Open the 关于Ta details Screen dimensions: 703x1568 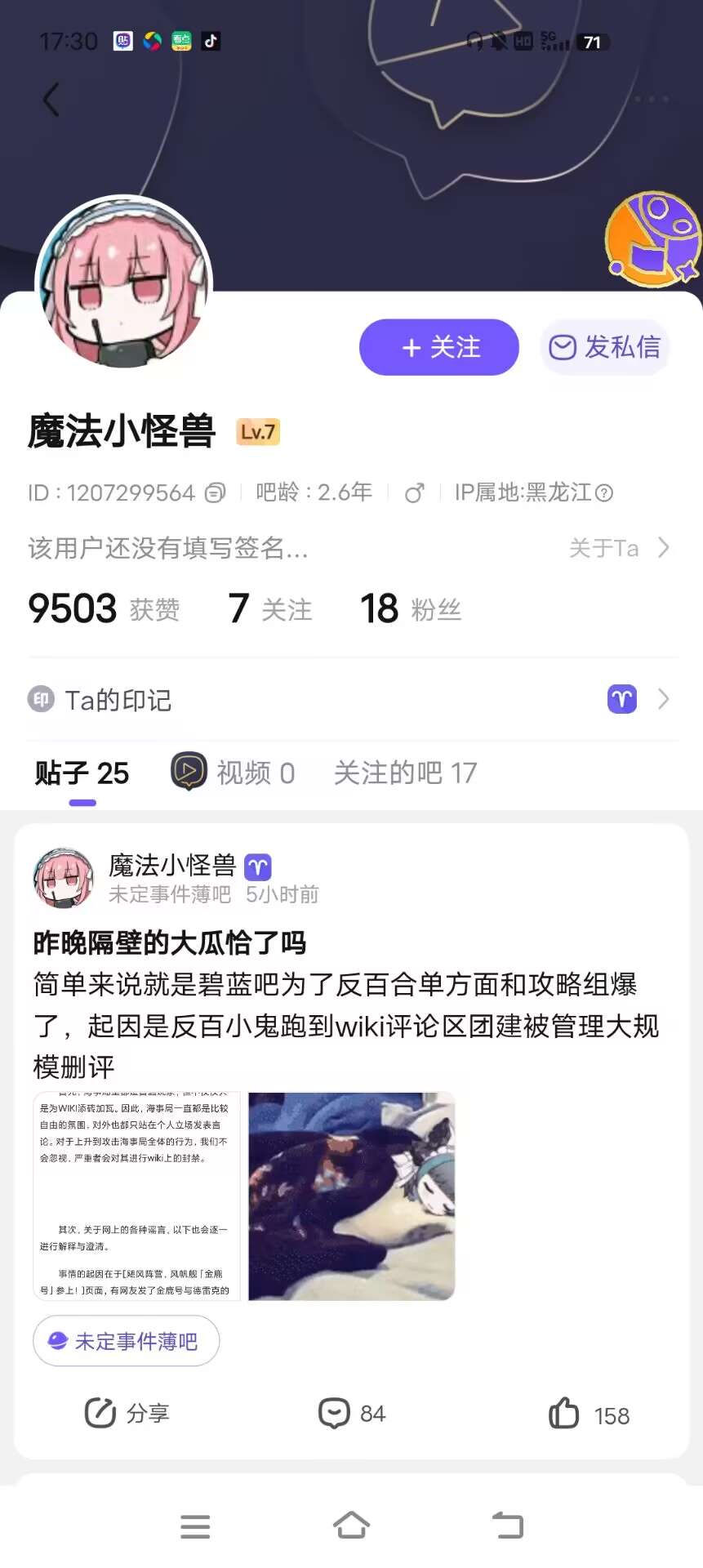619,548
